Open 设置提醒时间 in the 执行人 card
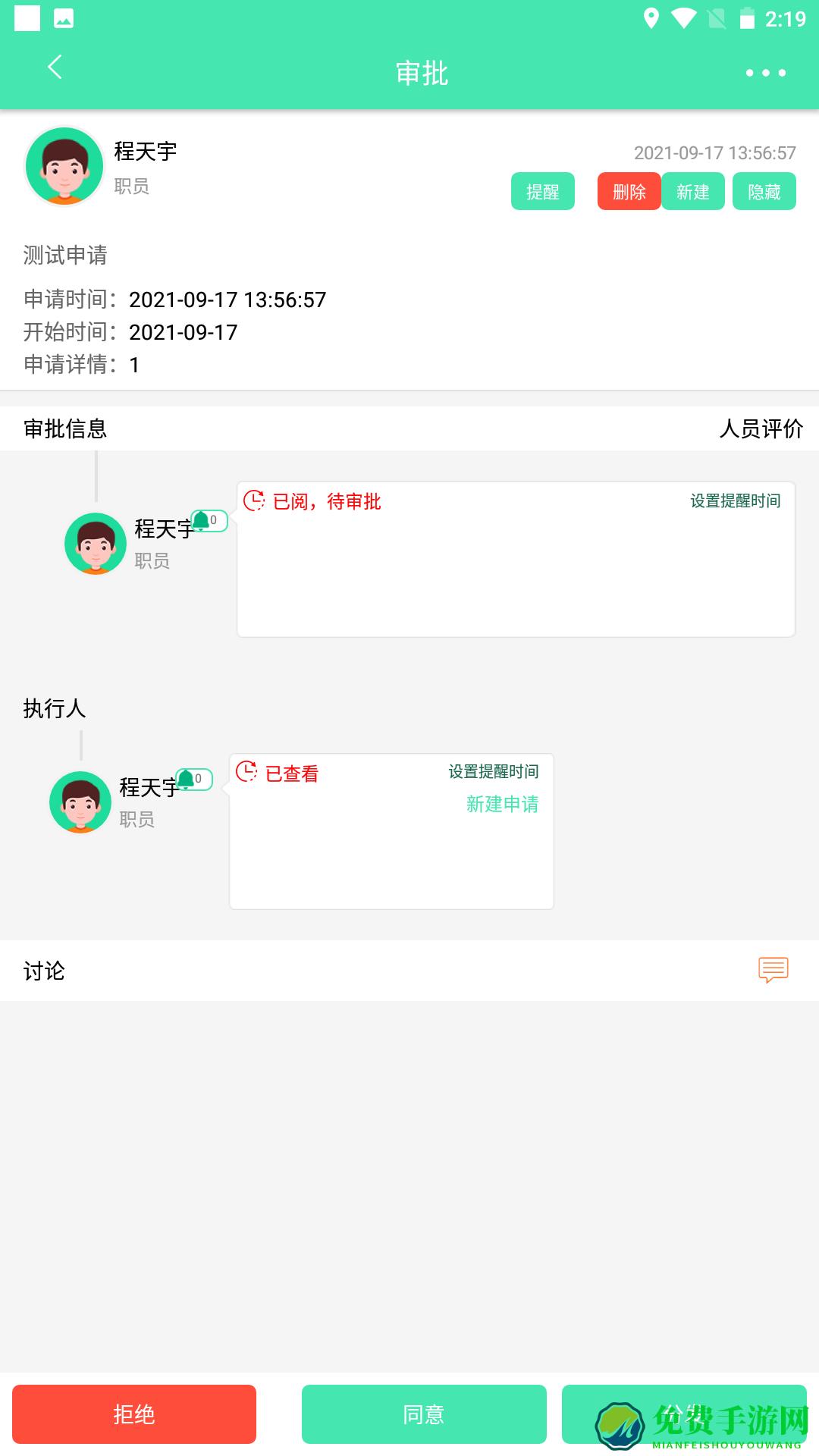The width and height of the screenshot is (819, 1456). click(x=494, y=773)
